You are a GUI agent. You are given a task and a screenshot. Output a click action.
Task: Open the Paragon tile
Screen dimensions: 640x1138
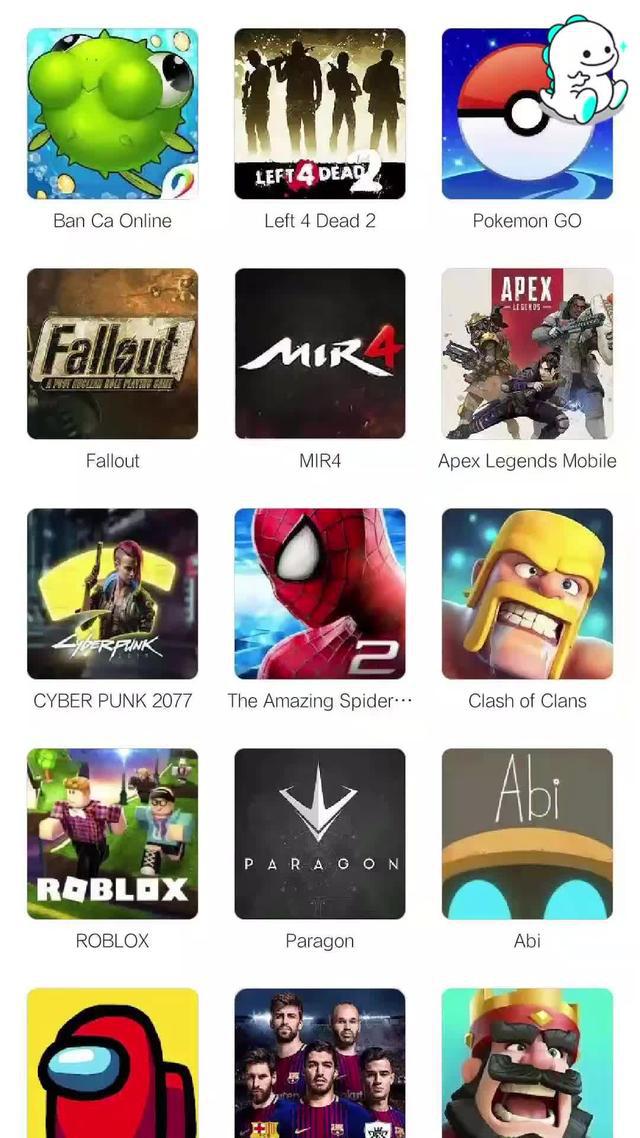coord(320,833)
